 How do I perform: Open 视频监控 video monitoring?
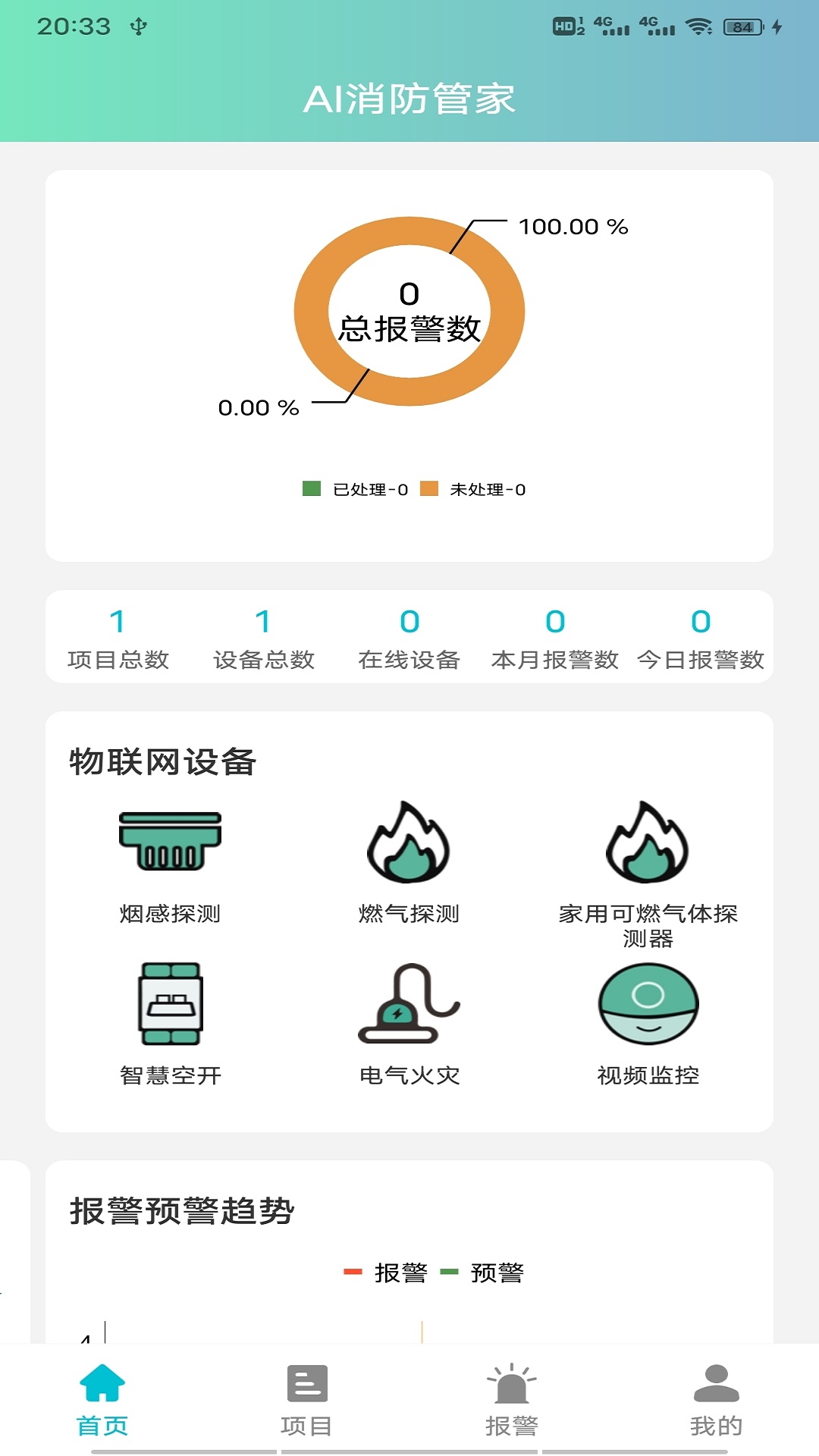click(x=648, y=1025)
